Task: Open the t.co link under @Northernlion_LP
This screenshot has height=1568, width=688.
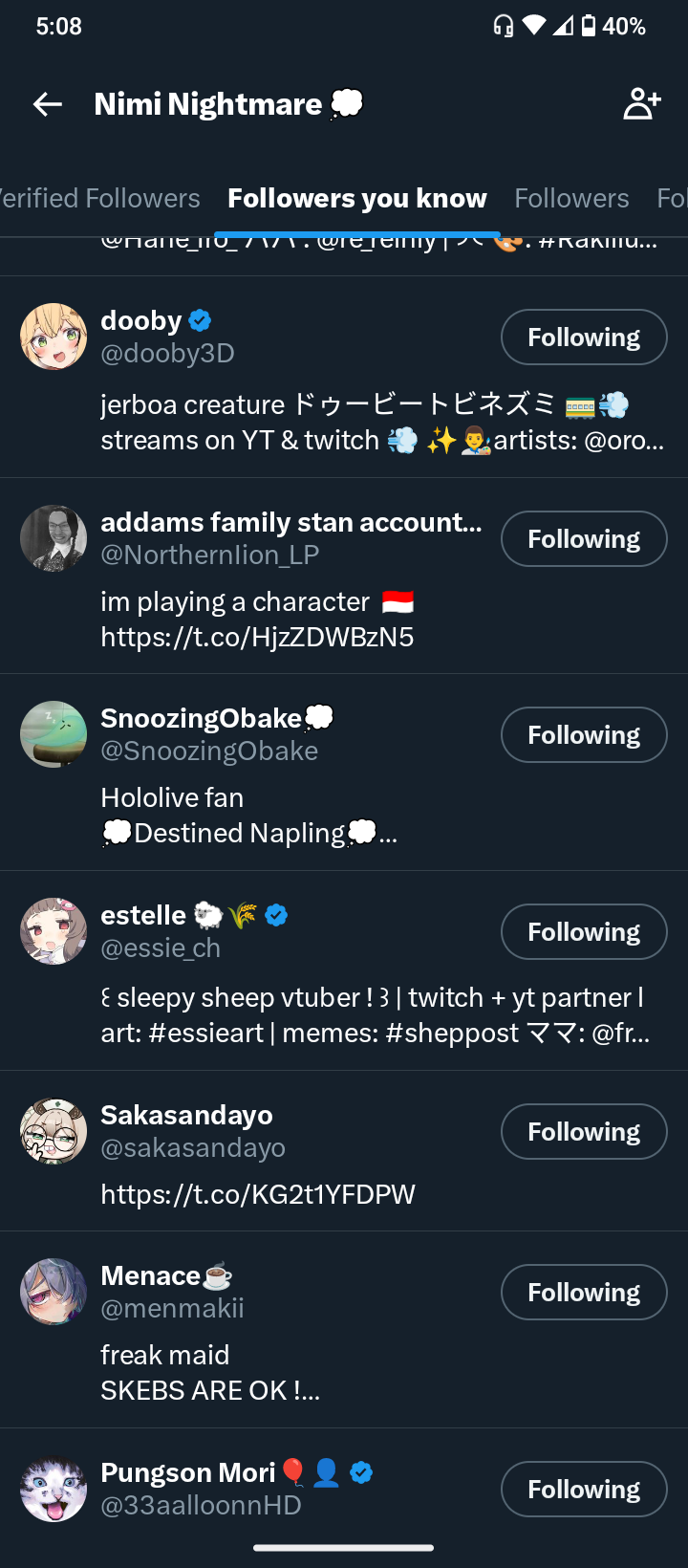Action: pos(258,637)
